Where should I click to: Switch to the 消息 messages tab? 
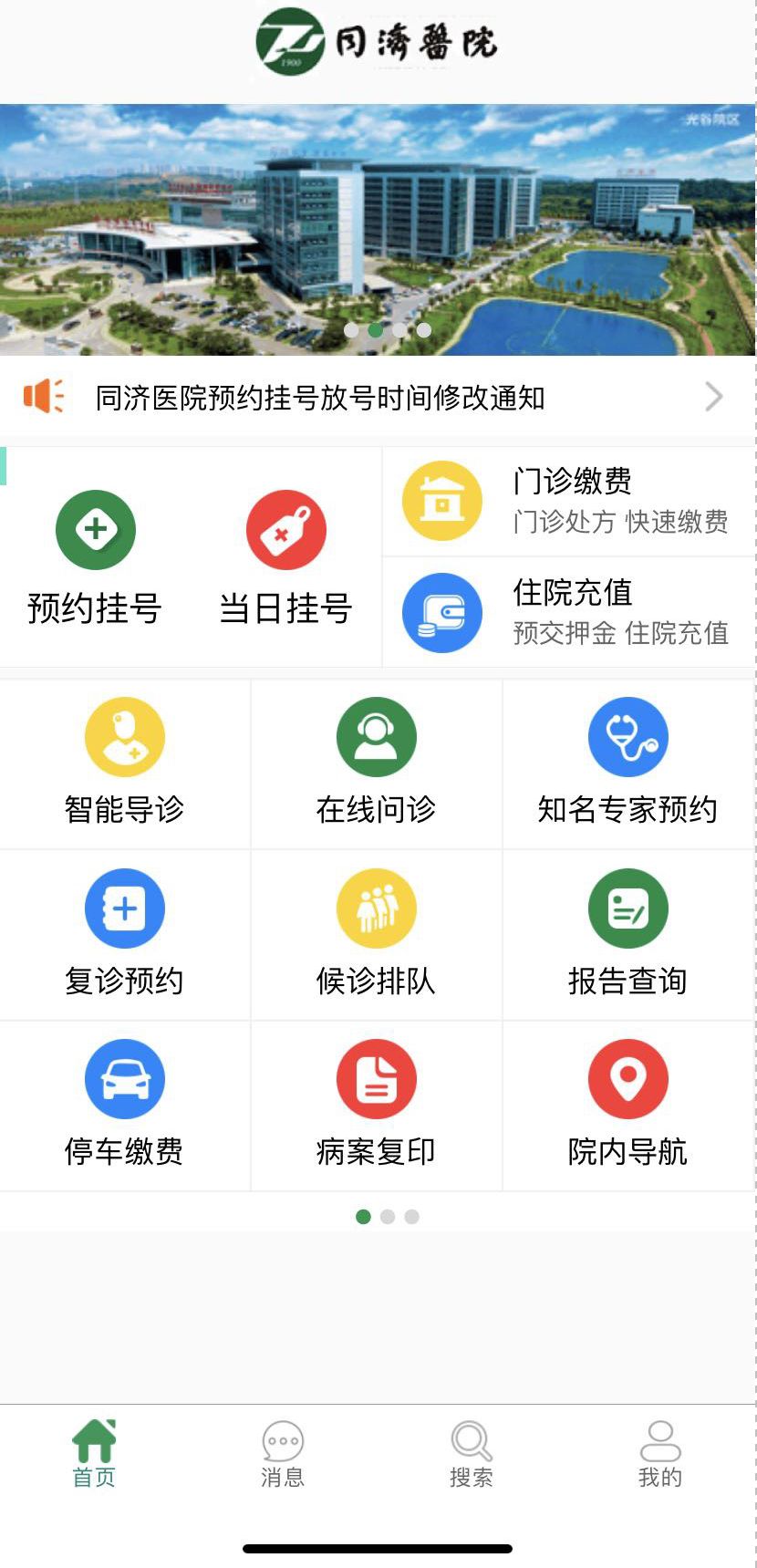(x=284, y=1454)
